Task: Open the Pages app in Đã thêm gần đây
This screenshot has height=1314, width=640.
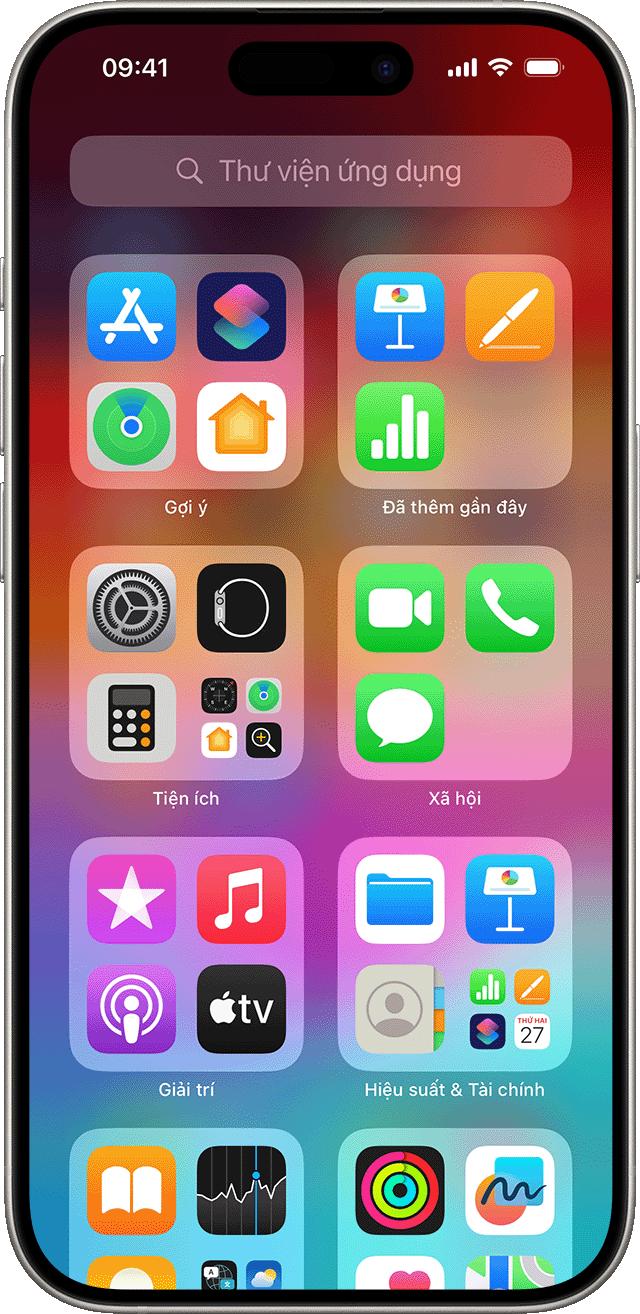Action: pyautogui.click(x=509, y=316)
